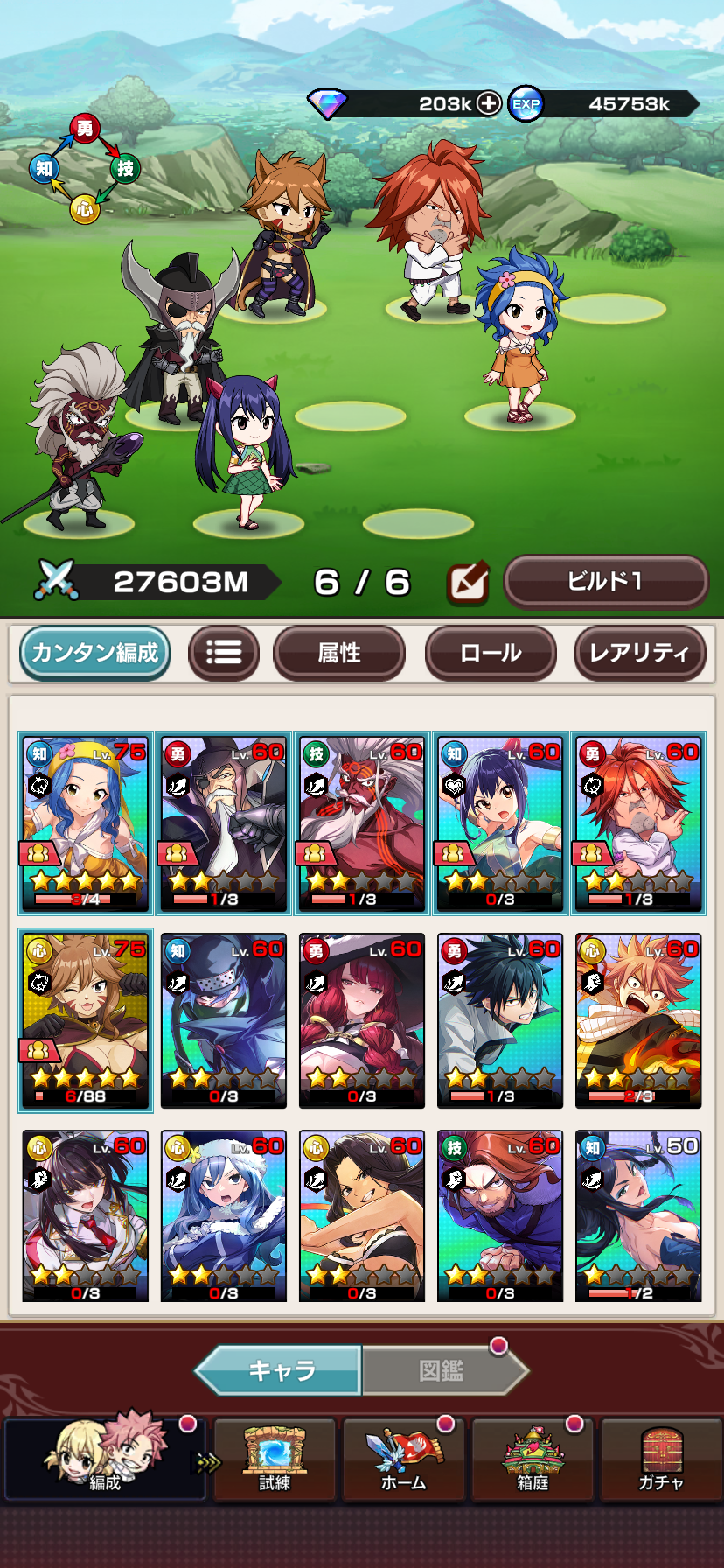Viewport: 724px width, 1568px height.
Task: Select the pink-haired 心 fire character card
Action: coord(638,1020)
